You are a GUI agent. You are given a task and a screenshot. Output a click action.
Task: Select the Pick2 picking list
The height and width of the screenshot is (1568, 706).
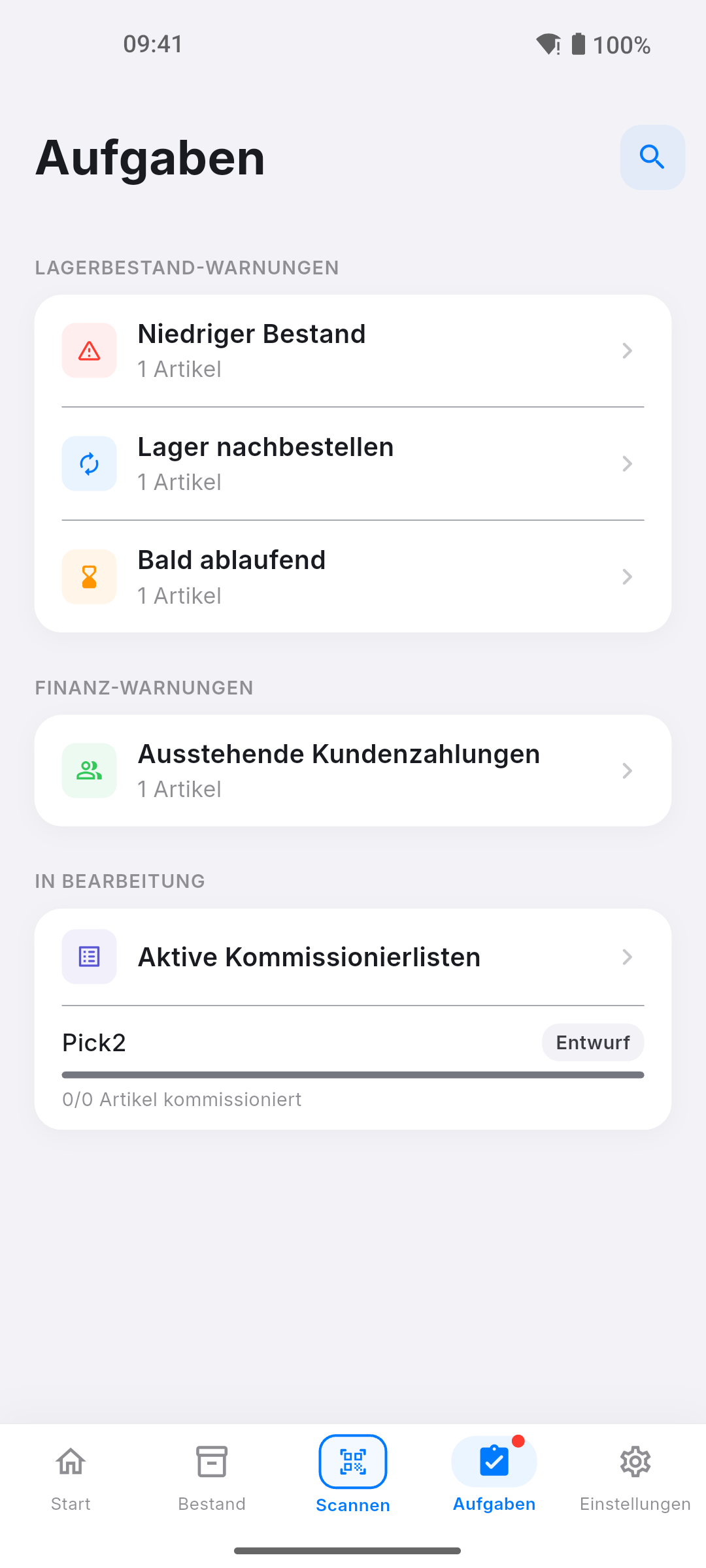tap(353, 1068)
